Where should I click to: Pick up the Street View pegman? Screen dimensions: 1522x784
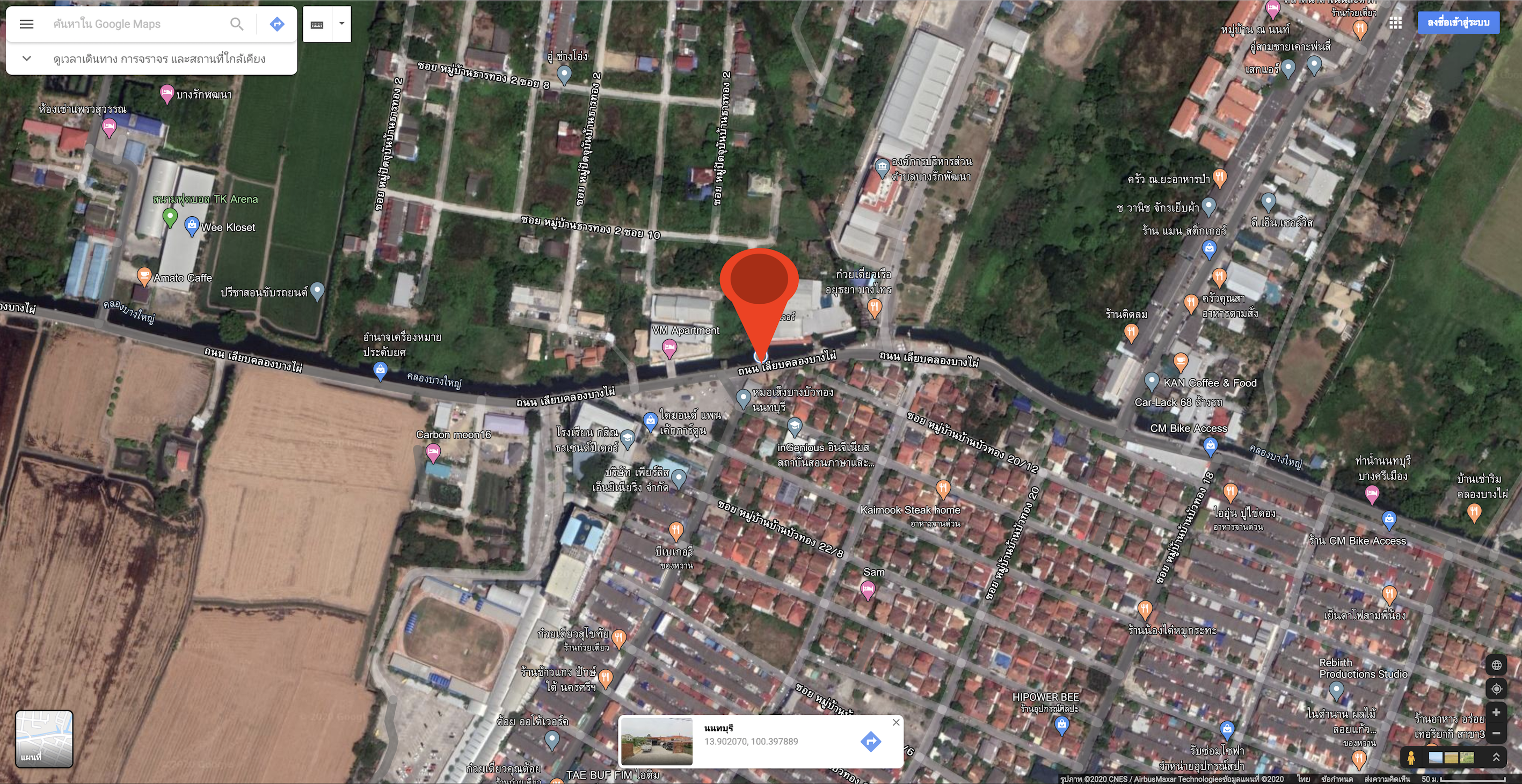tap(1411, 757)
